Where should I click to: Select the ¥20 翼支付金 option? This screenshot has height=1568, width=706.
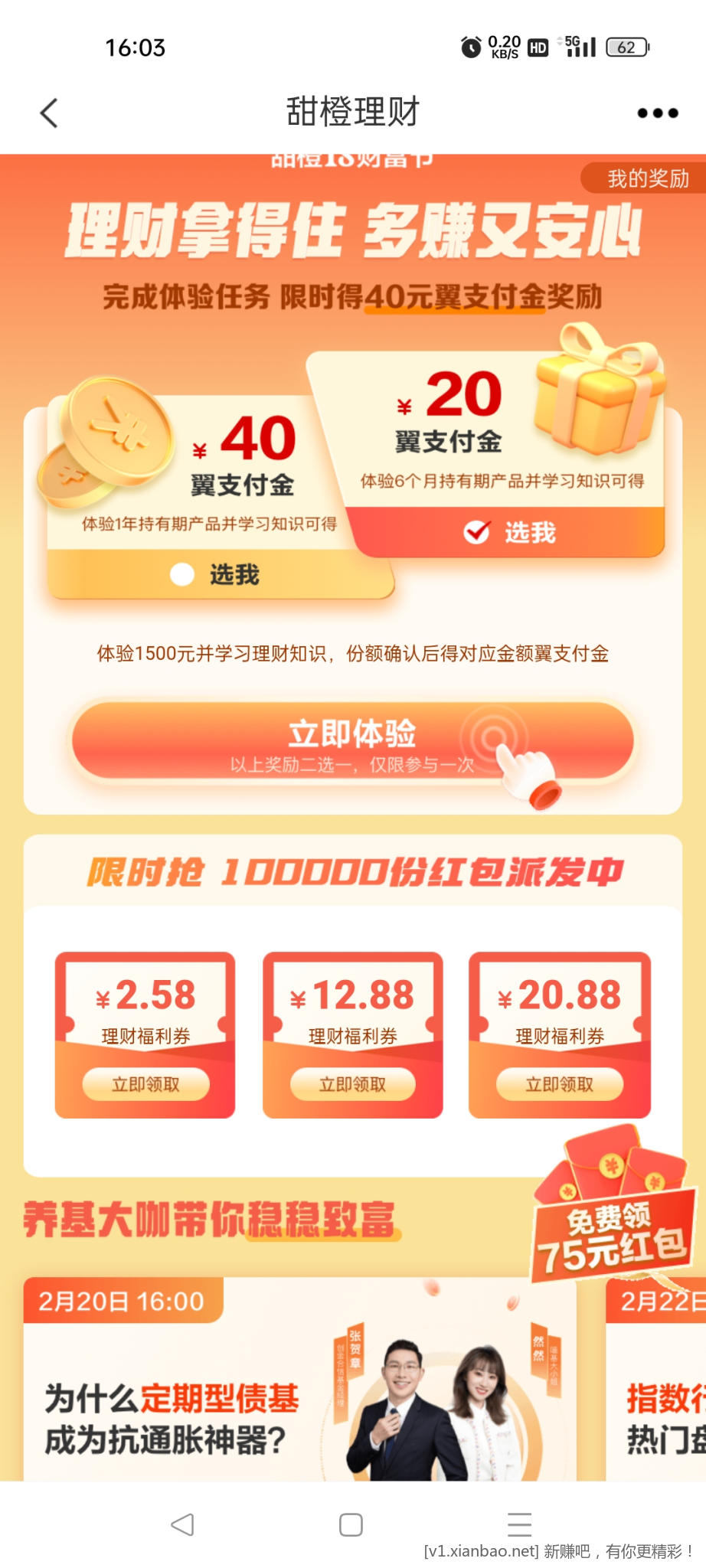click(509, 531)
